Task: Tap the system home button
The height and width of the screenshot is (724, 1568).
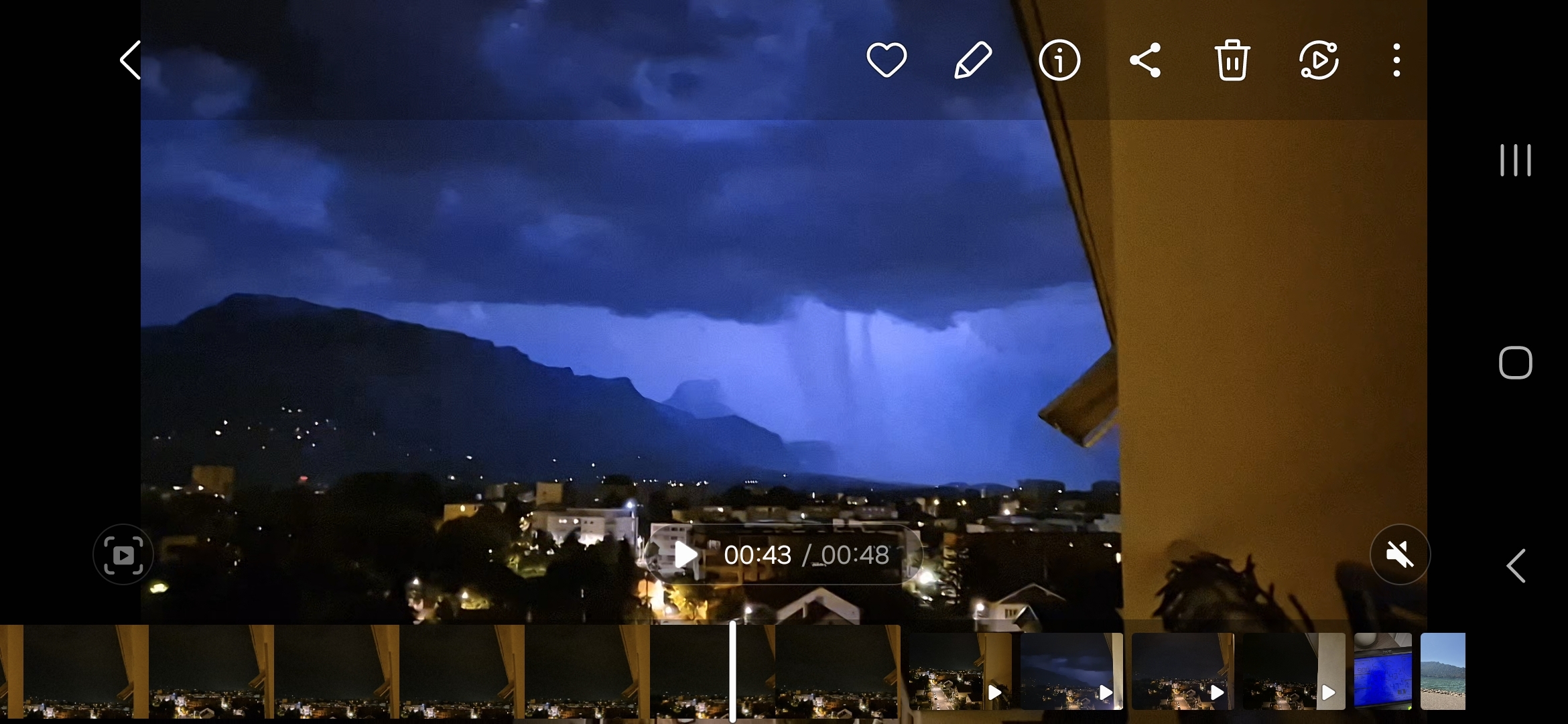Action: pyautogui.click(x=1515, y=363)
